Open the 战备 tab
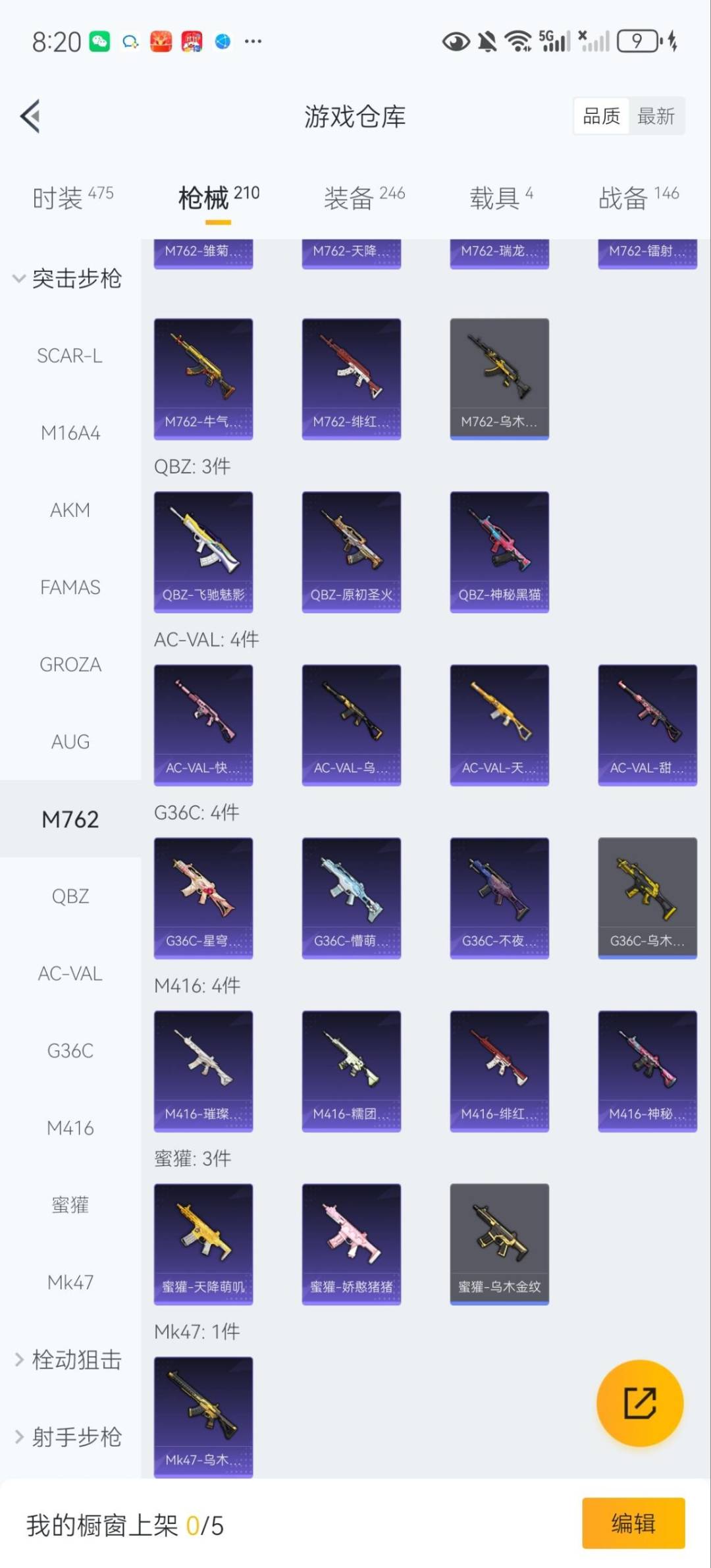The width and height of the screenshot is (711, 1568). [x=638, y=197]
